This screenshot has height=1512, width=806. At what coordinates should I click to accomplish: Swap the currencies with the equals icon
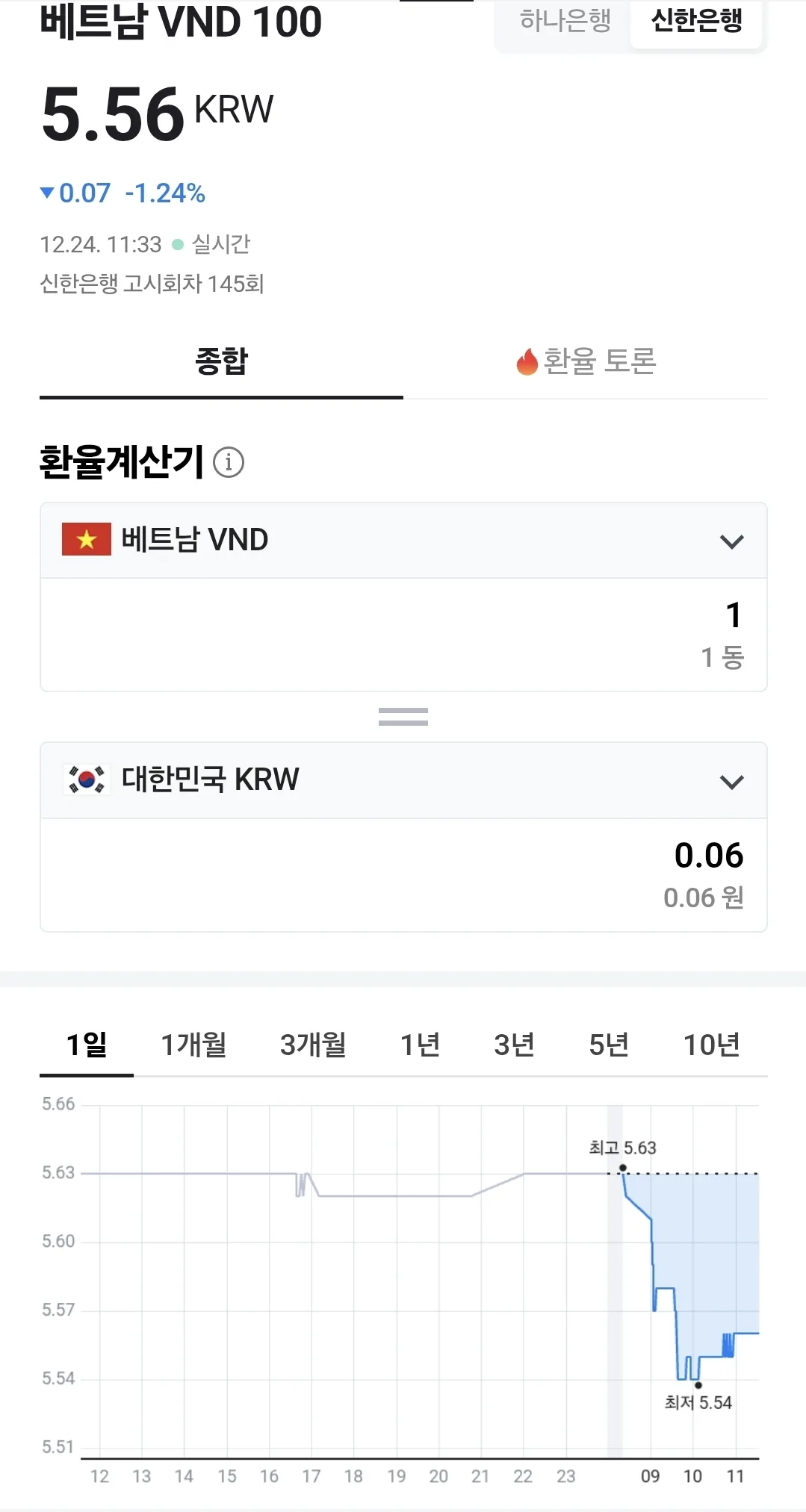point(403,717)
